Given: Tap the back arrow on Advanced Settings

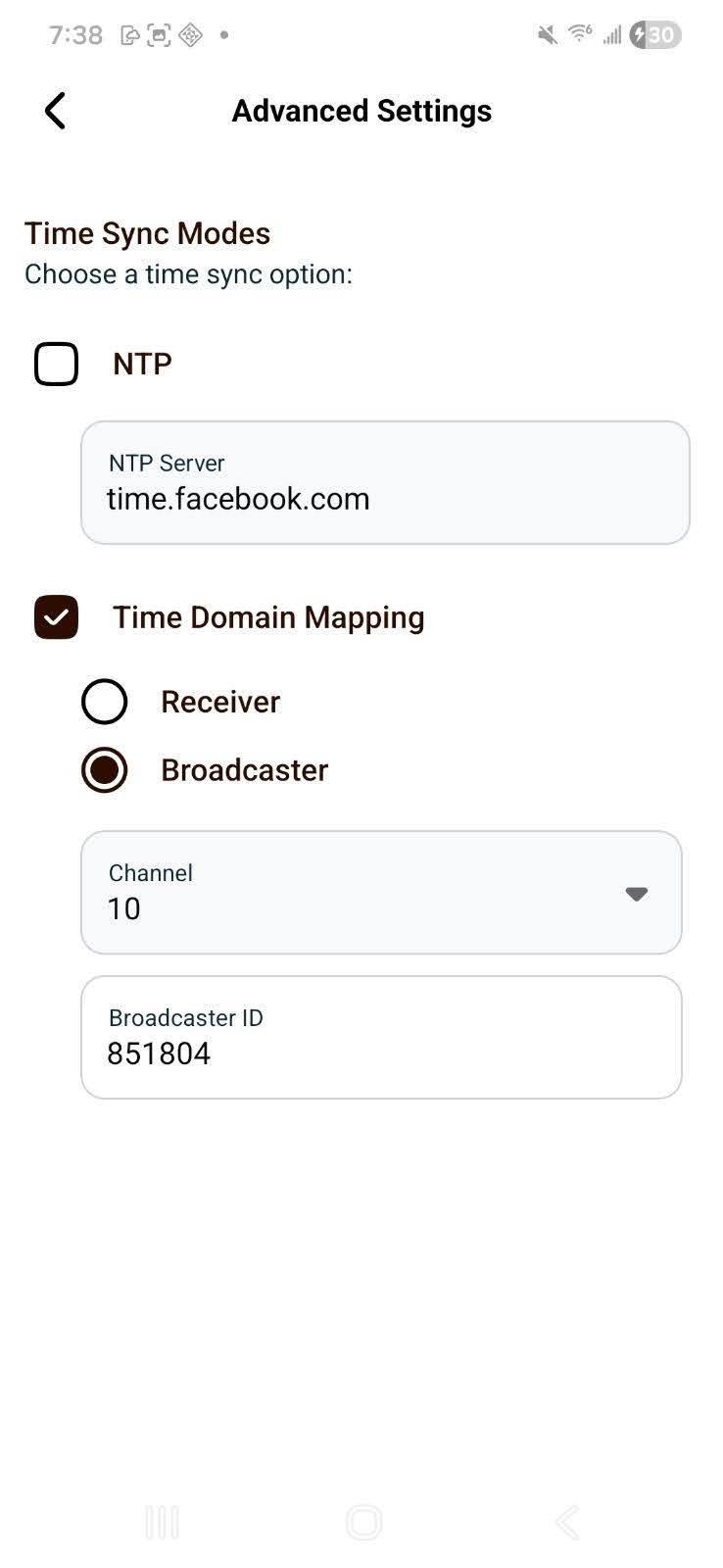Looking at the screenshot, I should 55,111.
